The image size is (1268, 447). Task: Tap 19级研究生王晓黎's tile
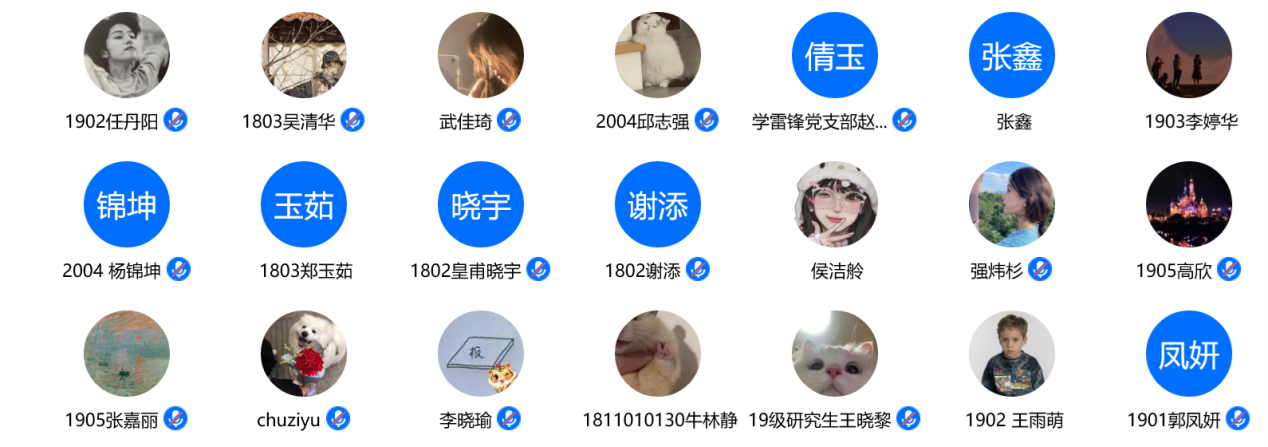(x=834, y=353)
